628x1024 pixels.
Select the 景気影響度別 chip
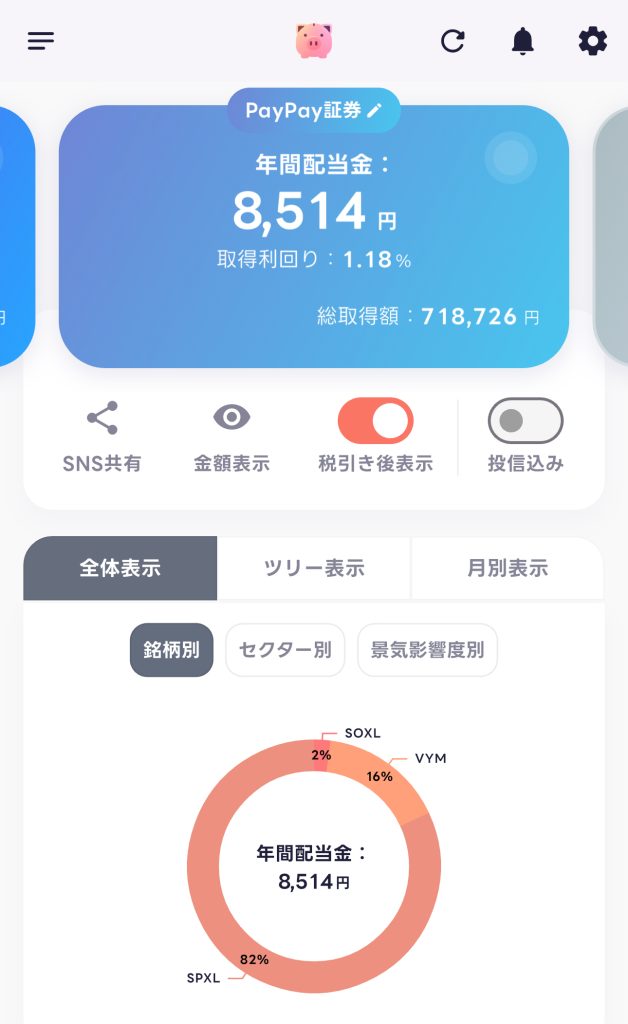(x=428, y=650)
